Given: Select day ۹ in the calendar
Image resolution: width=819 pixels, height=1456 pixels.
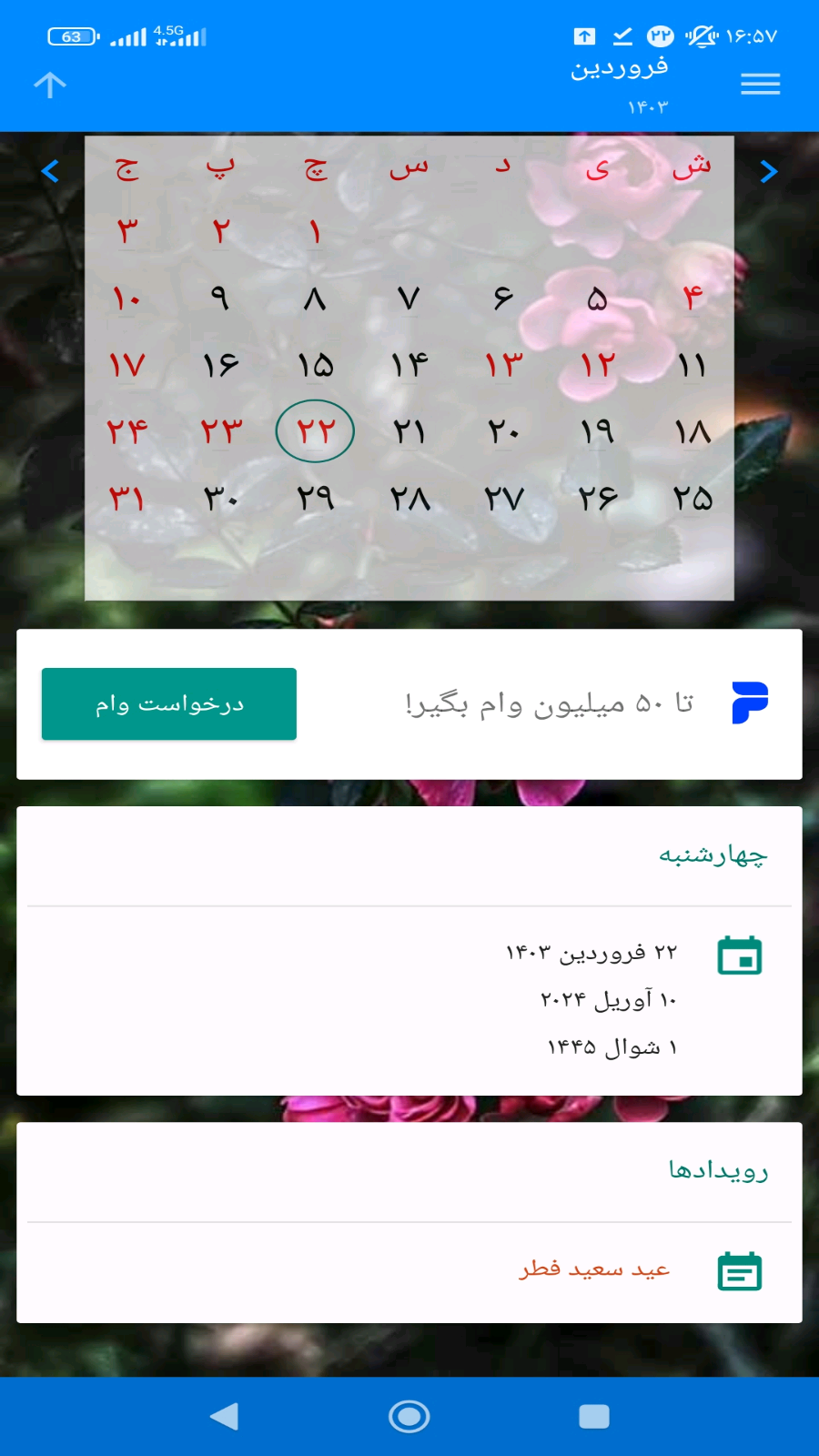Looking at the screenshot, I should pyautogui.click(x=220, y=298).
